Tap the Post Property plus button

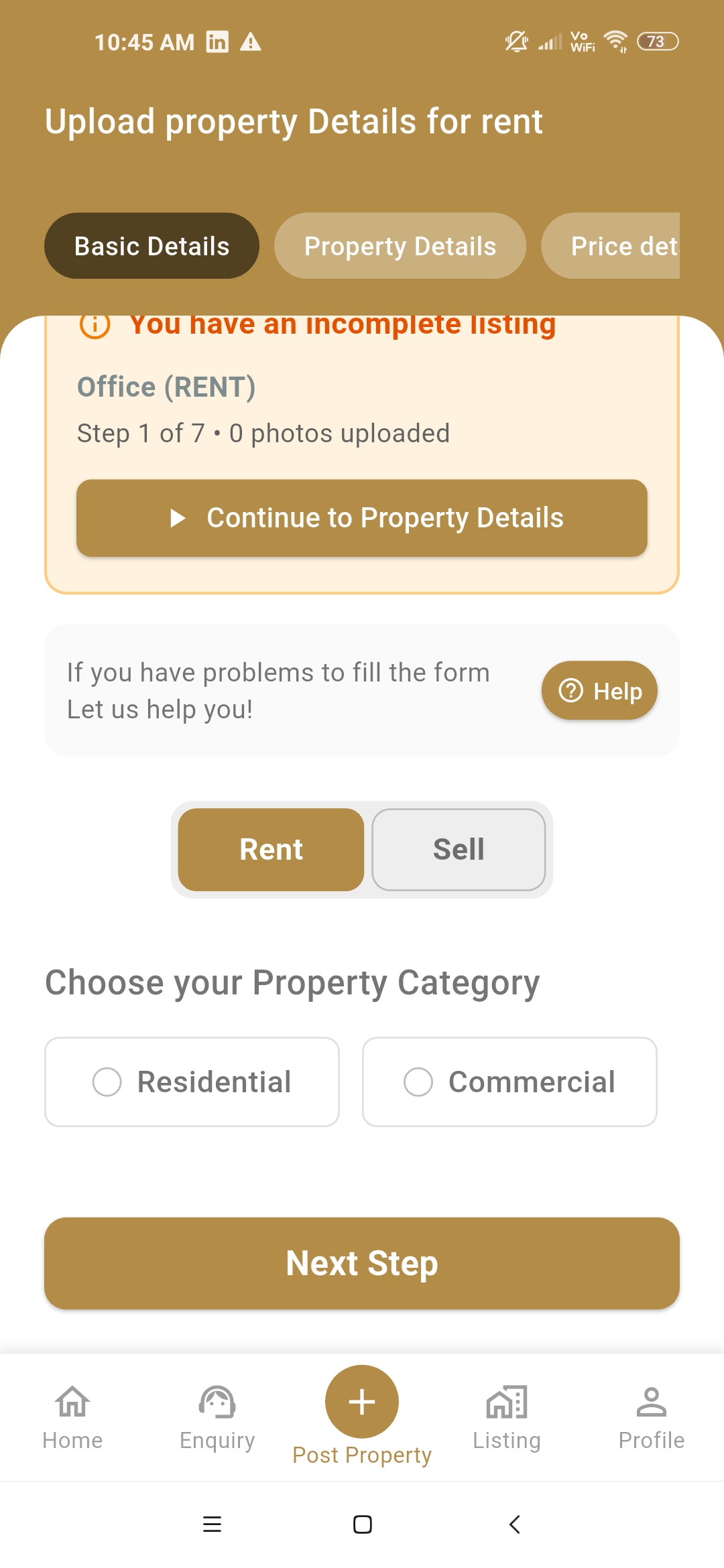click(x=362, y=1402)
